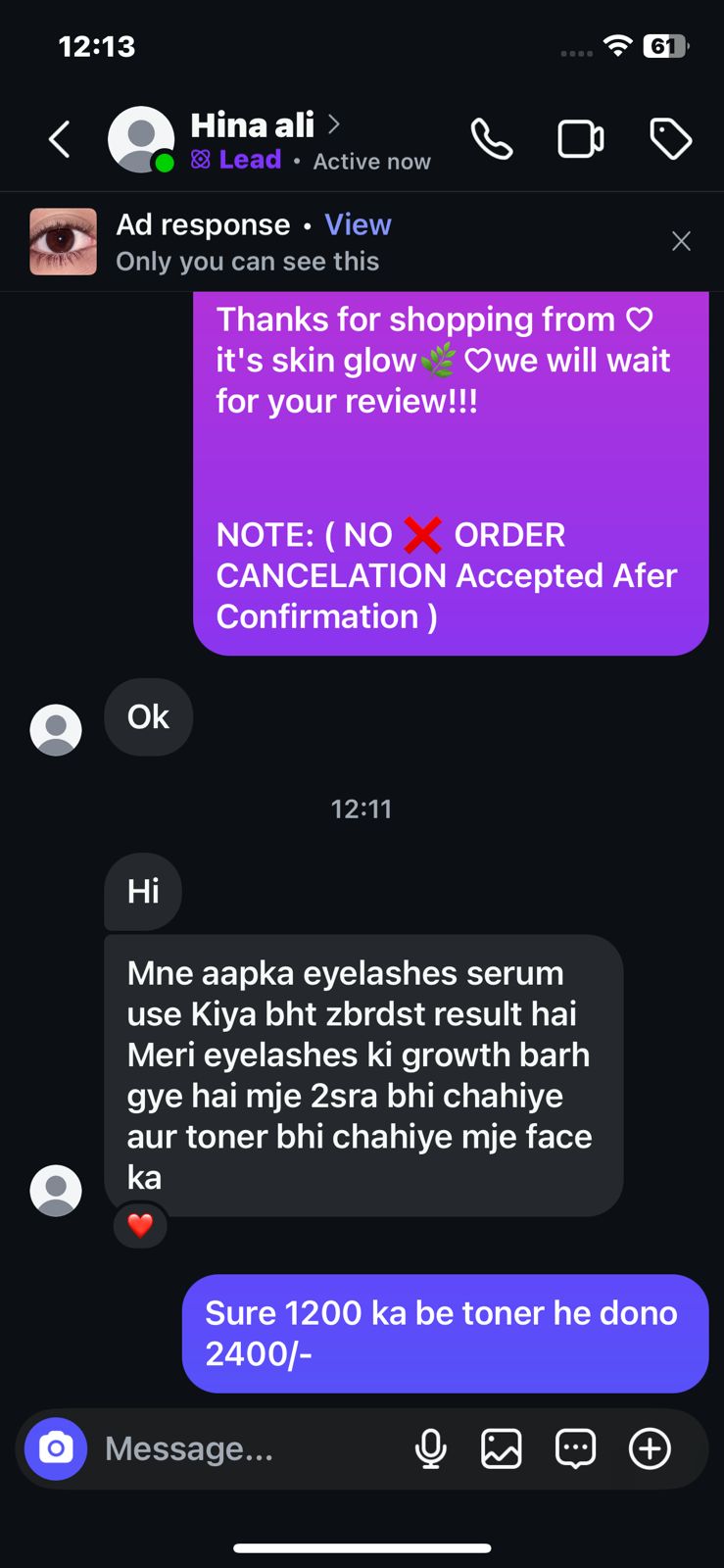Open more options plus icon
This screenshot has height=1568, width=724.
pos(650,1448)
